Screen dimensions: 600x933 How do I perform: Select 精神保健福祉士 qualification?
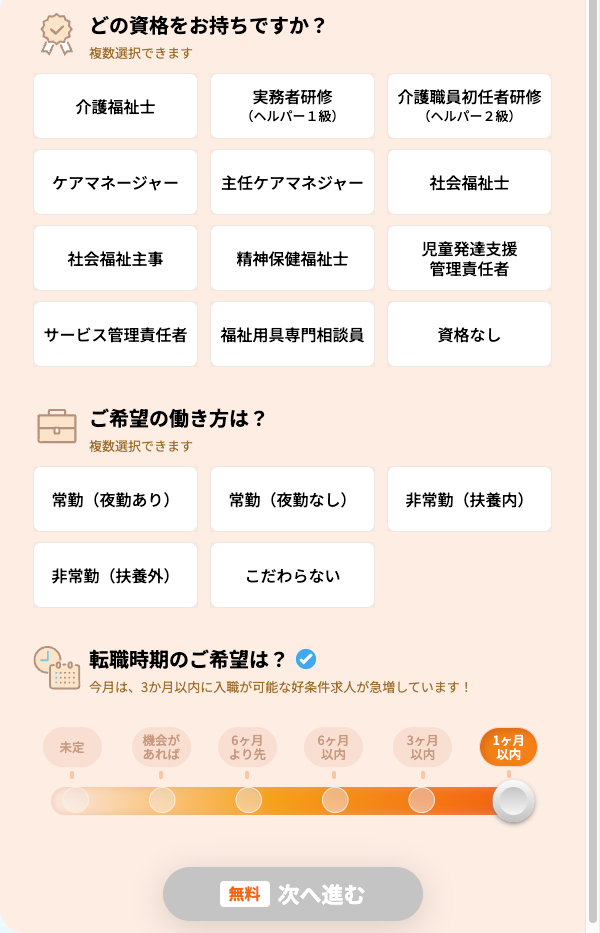(x=292, y=258)
